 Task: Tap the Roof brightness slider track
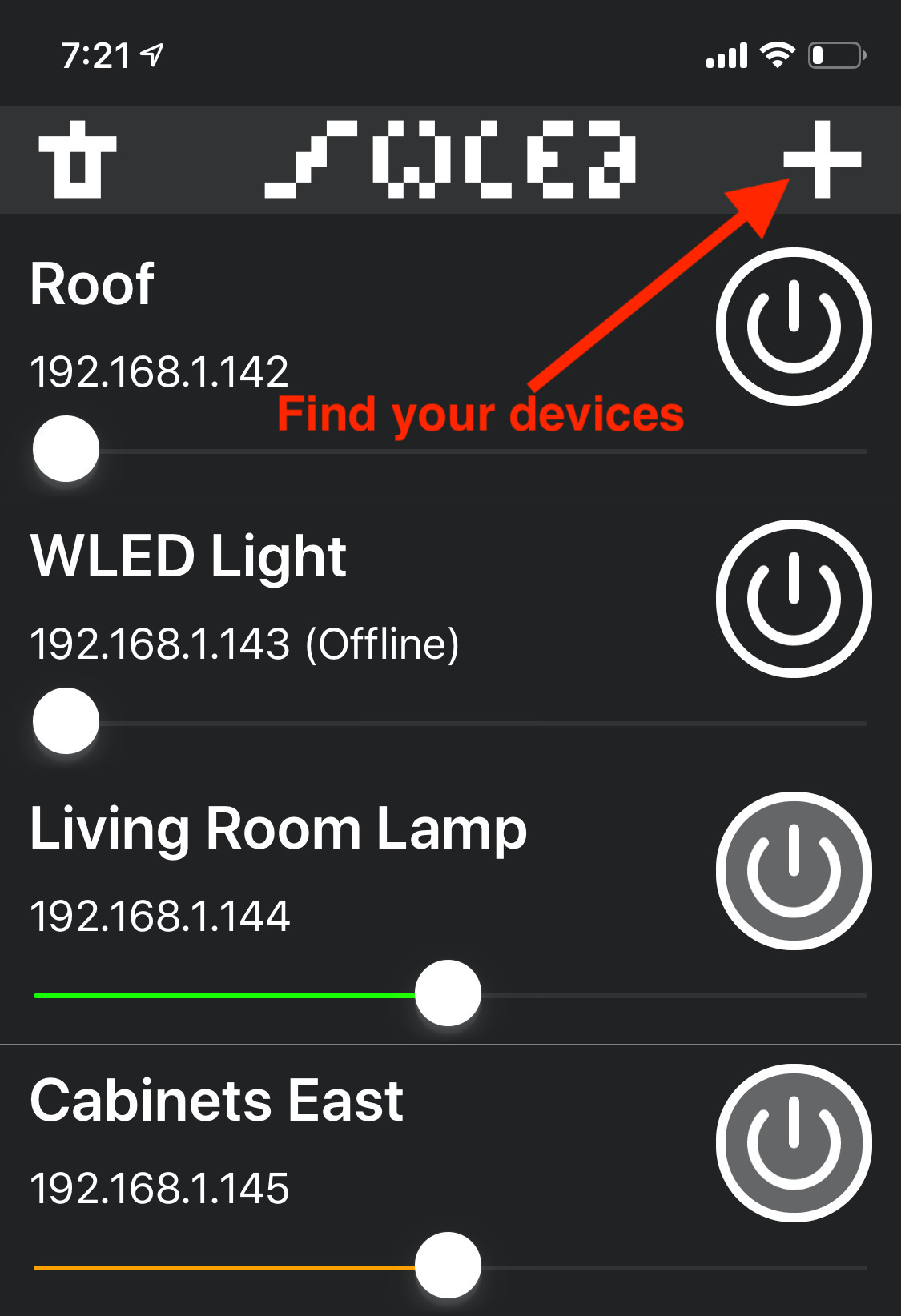(481, 451)
